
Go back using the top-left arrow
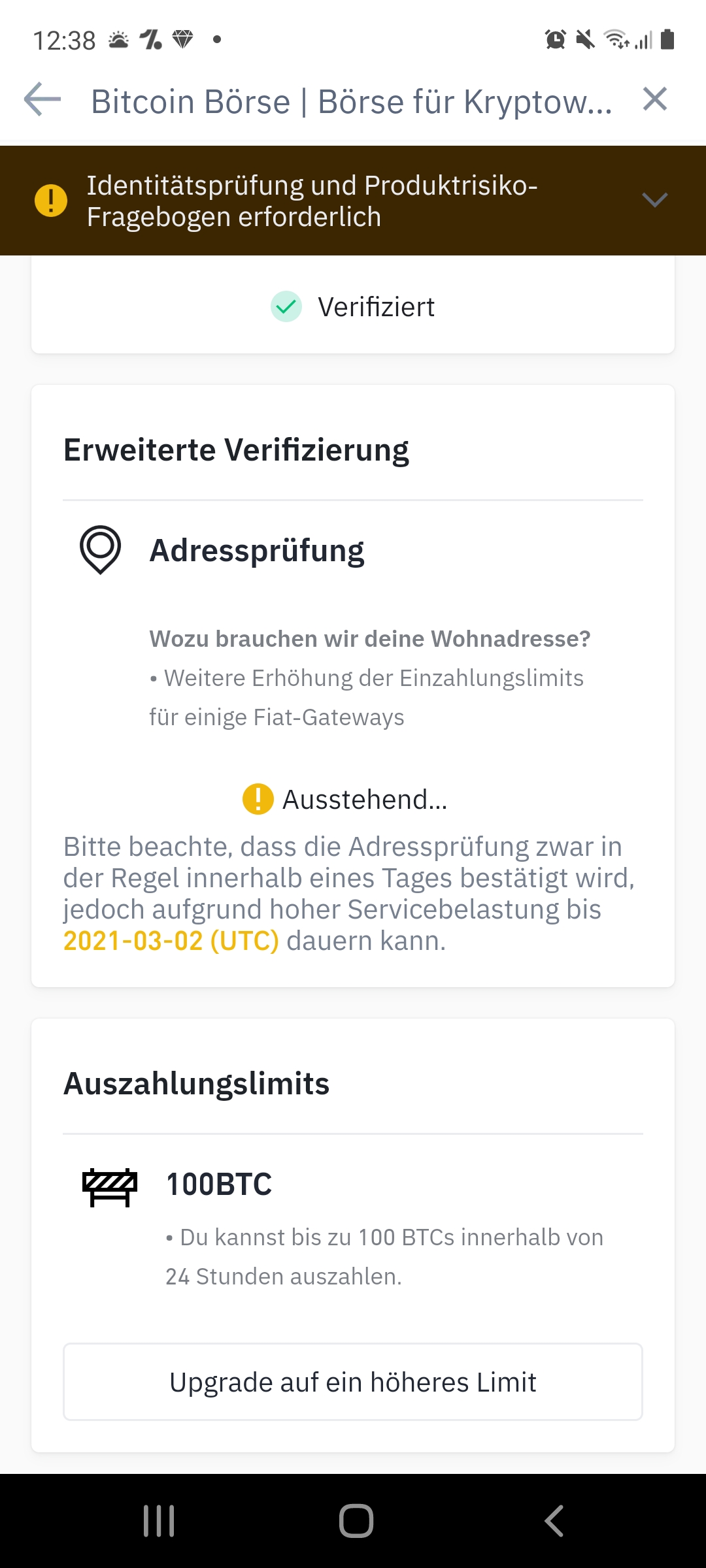42,100
